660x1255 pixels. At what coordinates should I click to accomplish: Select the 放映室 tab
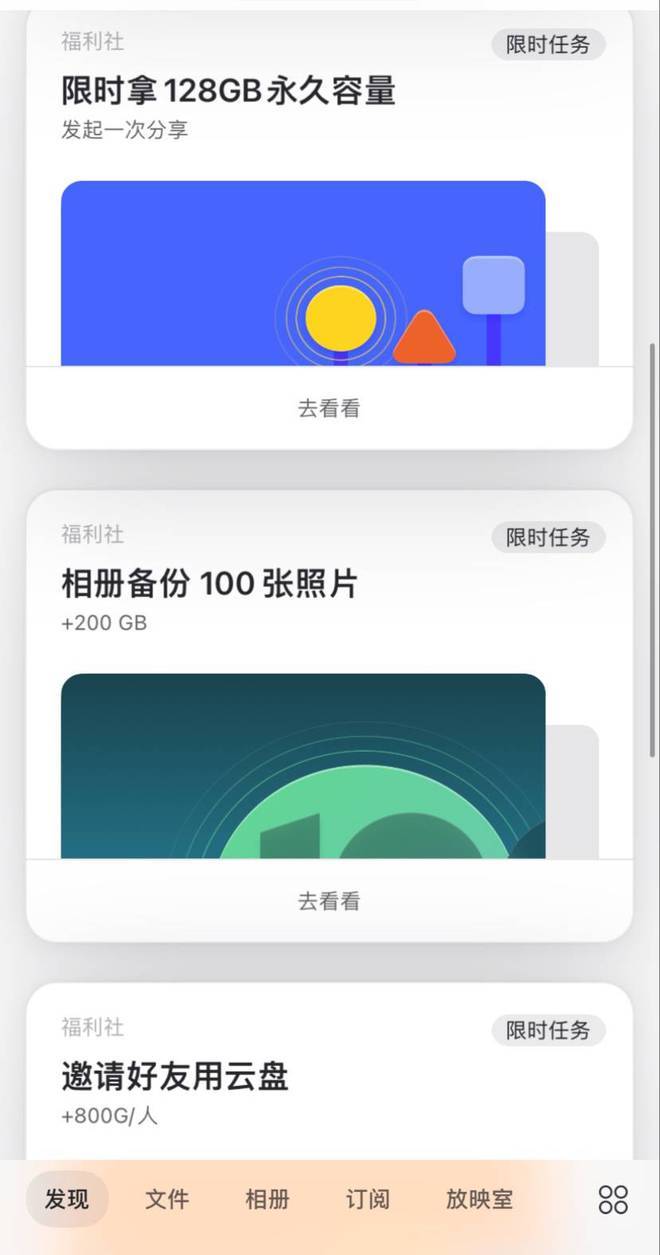click(x=479, y=1199)
